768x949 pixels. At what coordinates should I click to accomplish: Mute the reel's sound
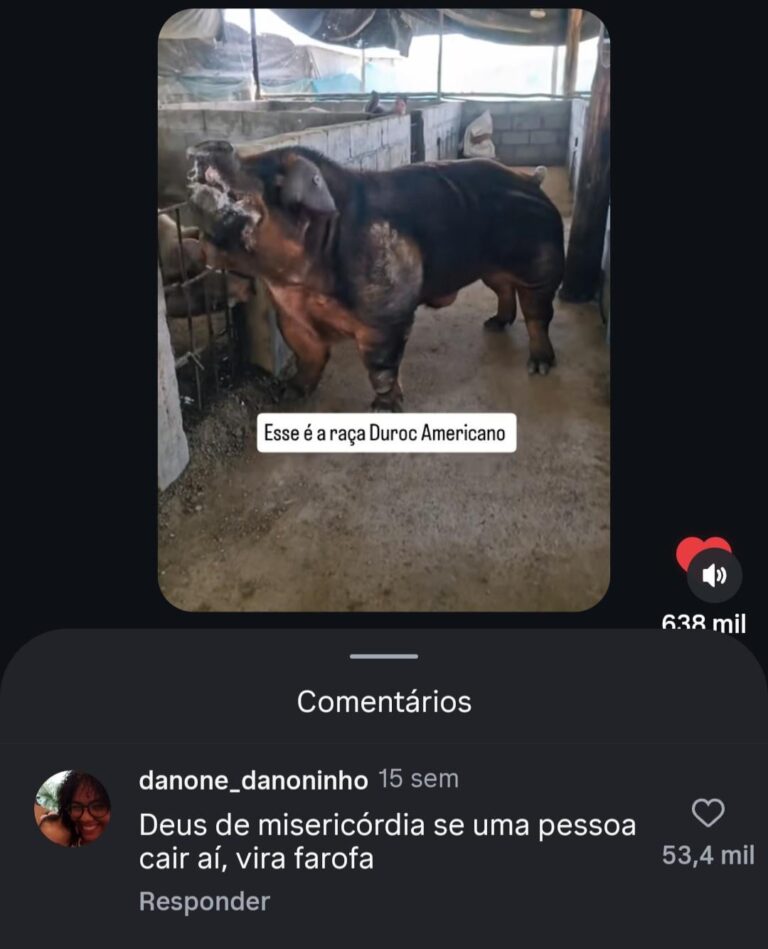(x=714, y=576)
